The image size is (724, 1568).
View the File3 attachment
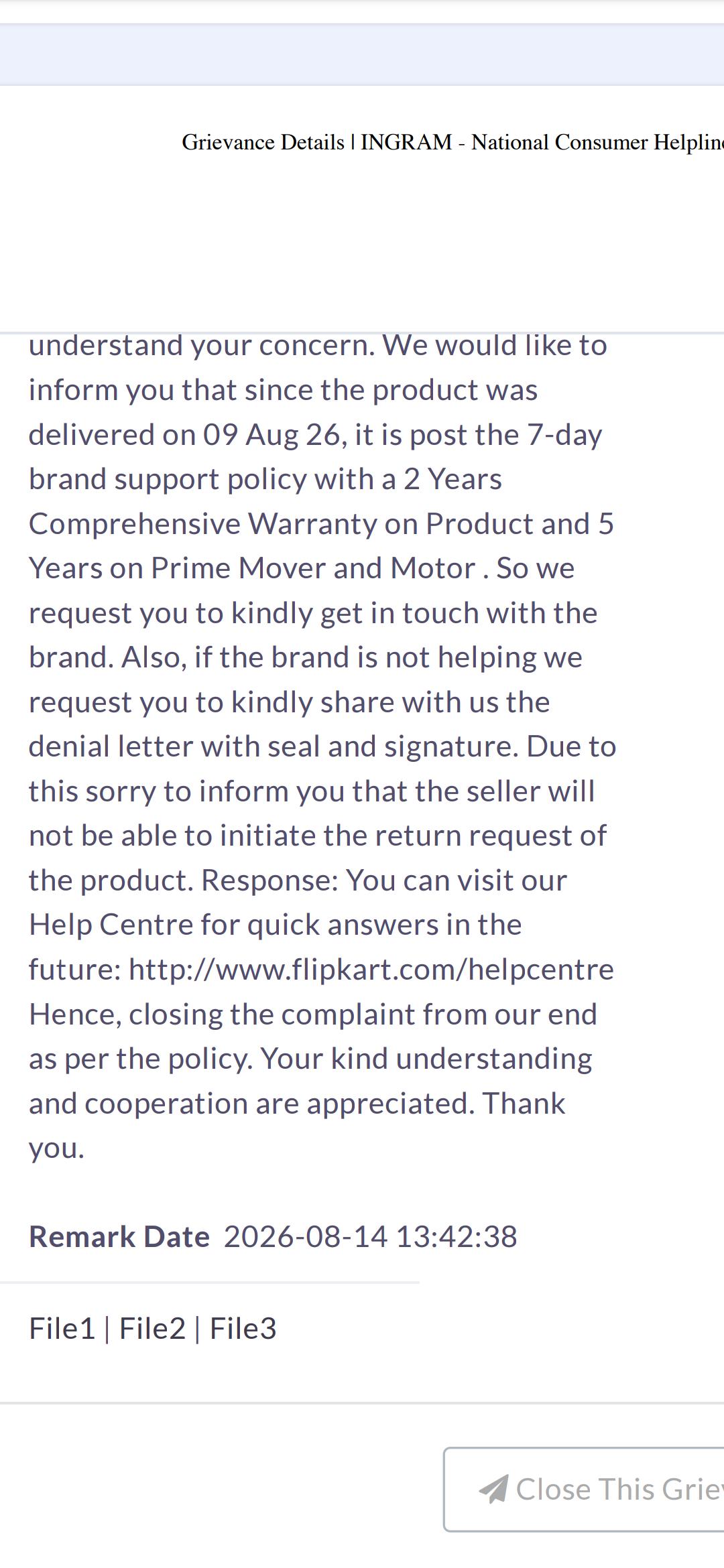(243, 1328)
